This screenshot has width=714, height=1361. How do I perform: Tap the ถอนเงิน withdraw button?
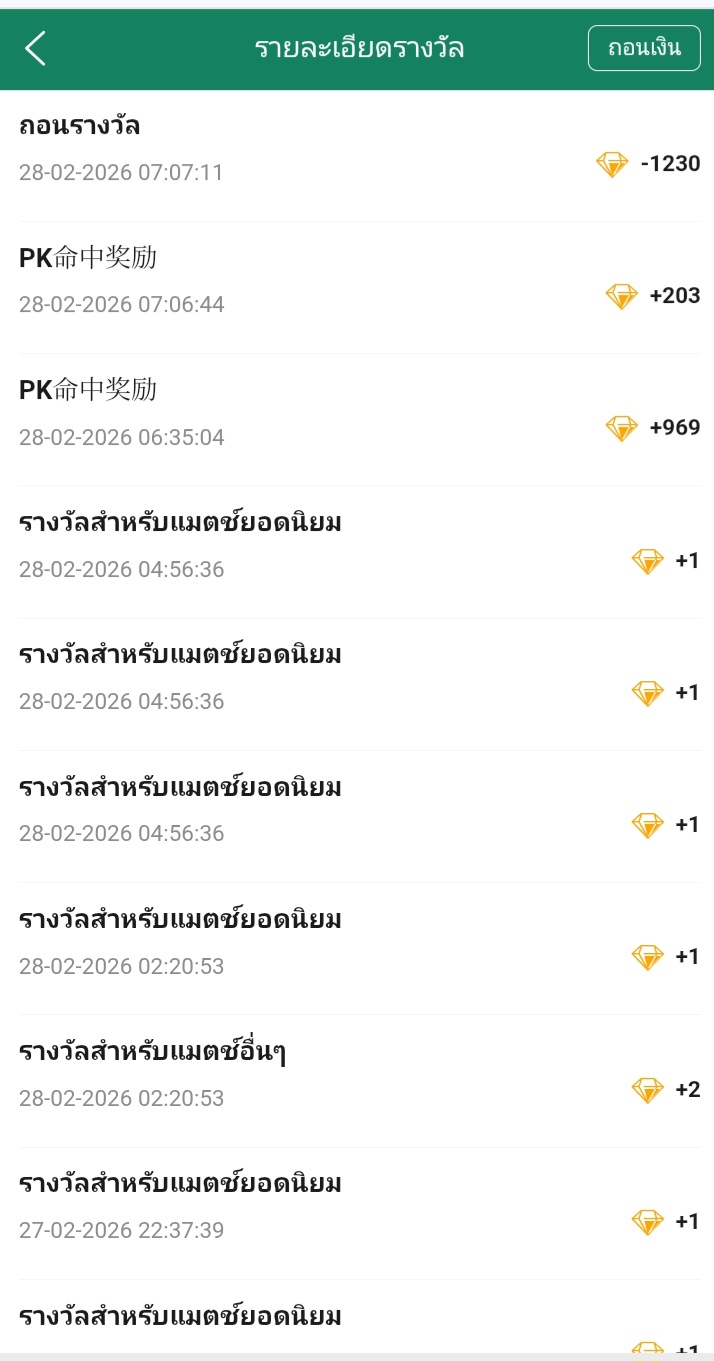[x=644, y=48]
